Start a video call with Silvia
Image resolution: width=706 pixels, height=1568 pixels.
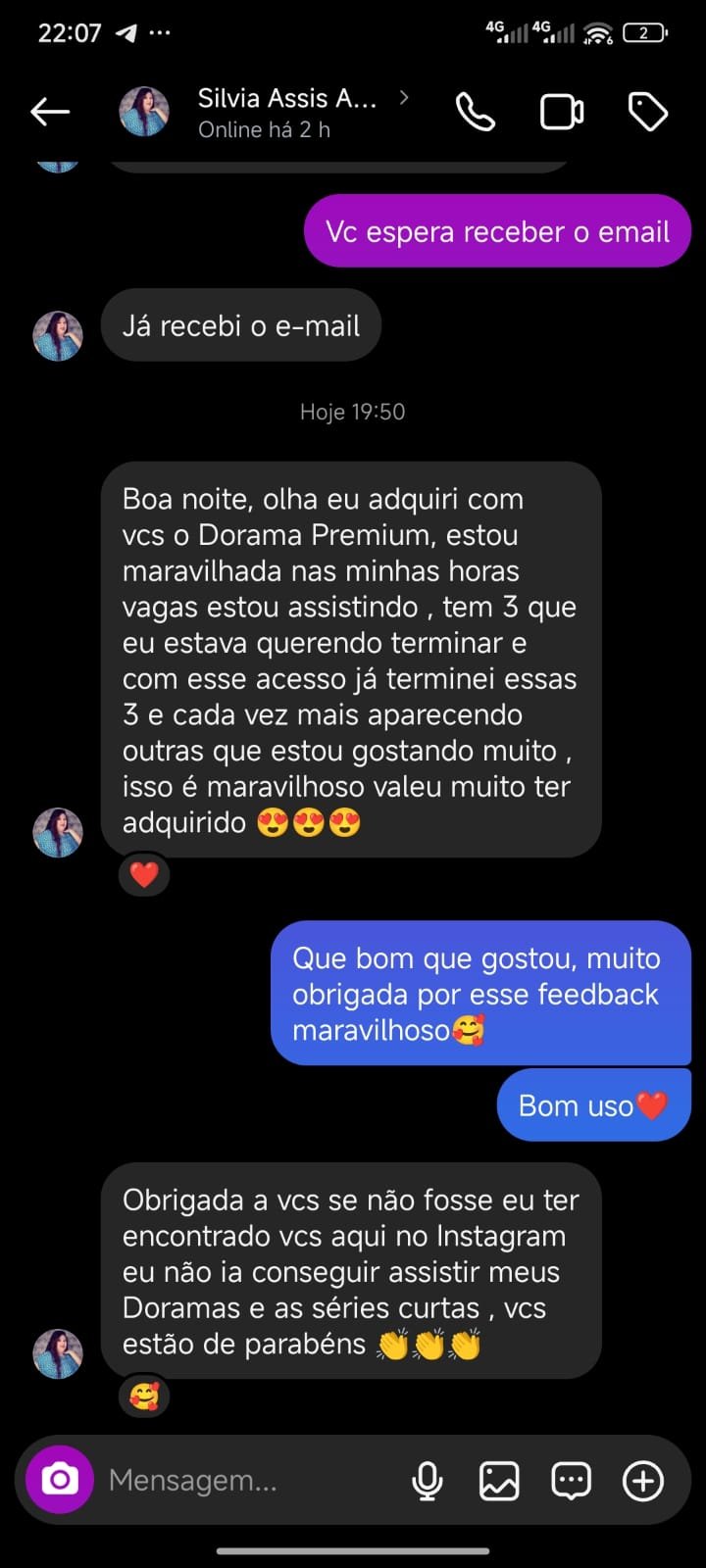[561, 111]
